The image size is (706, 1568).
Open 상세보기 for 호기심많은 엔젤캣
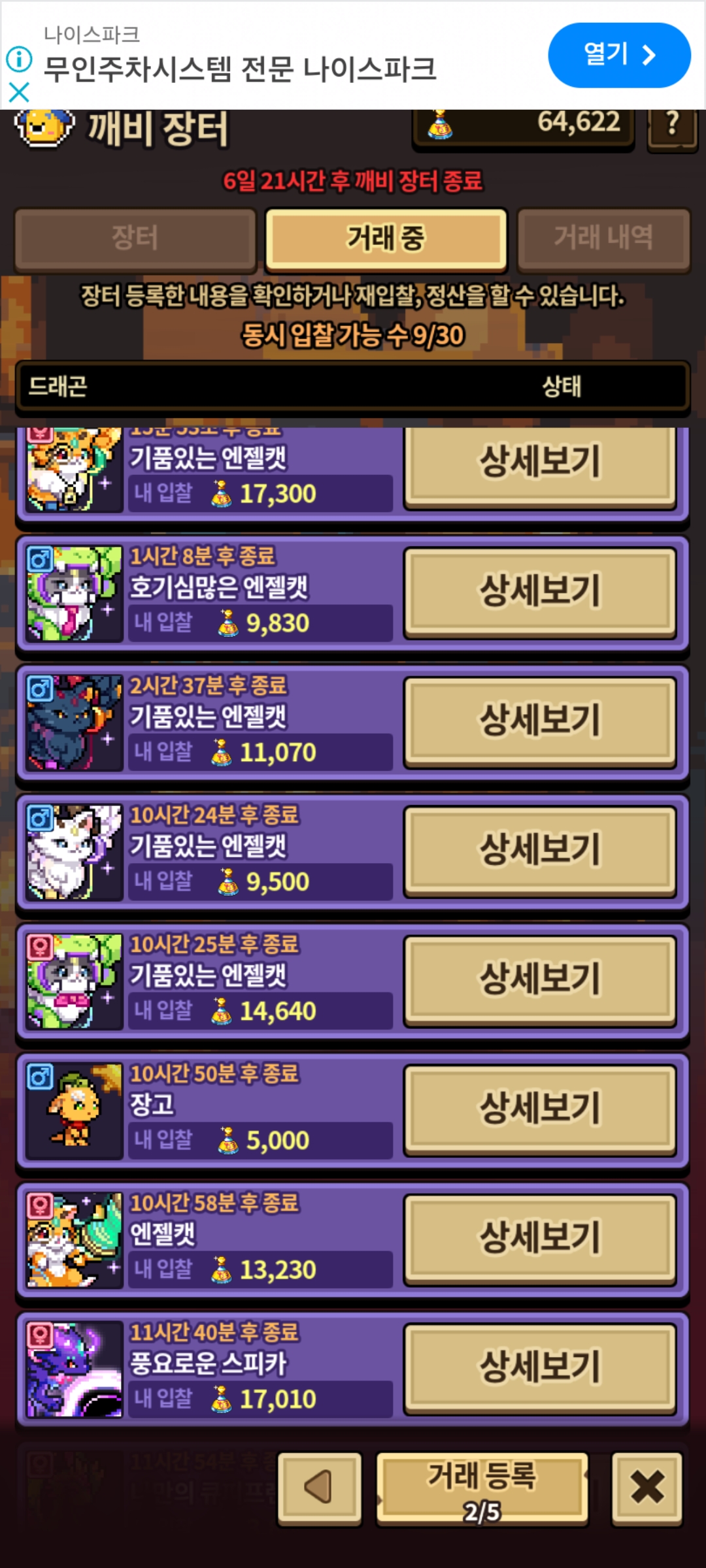(x=540, y=592)
